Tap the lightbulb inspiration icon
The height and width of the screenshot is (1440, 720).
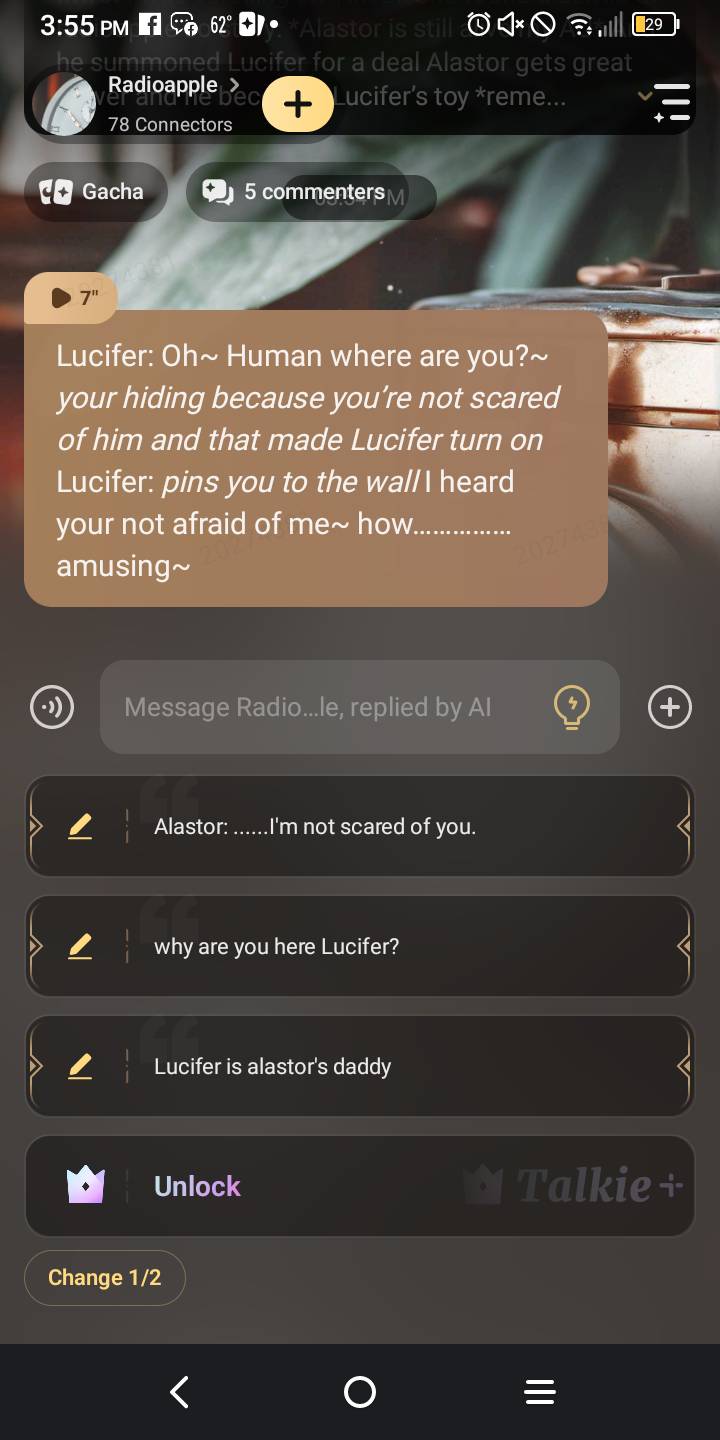pyautogui.click(x=571, y=708)
